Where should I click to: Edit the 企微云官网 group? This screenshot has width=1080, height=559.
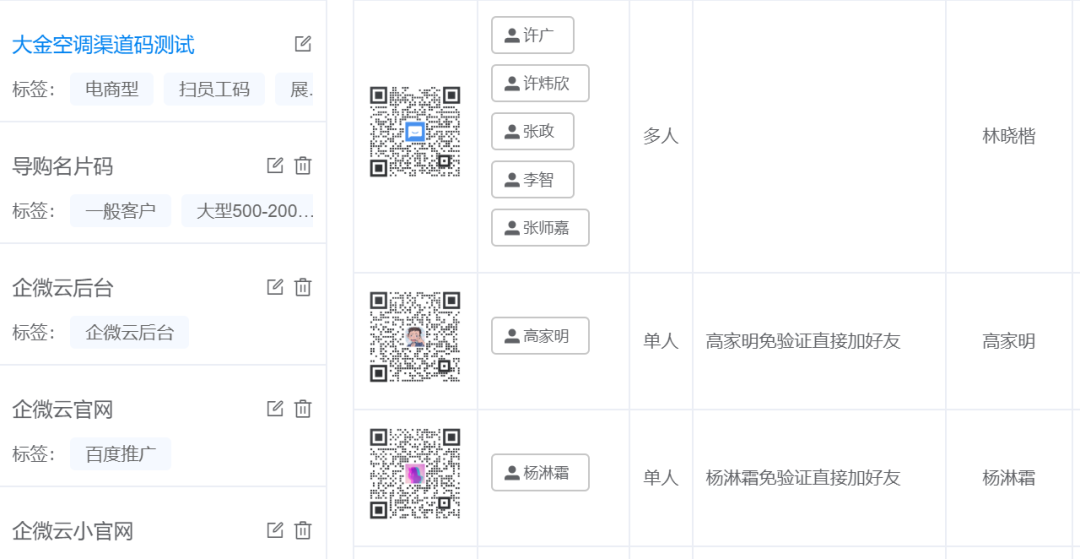(275, 409)
